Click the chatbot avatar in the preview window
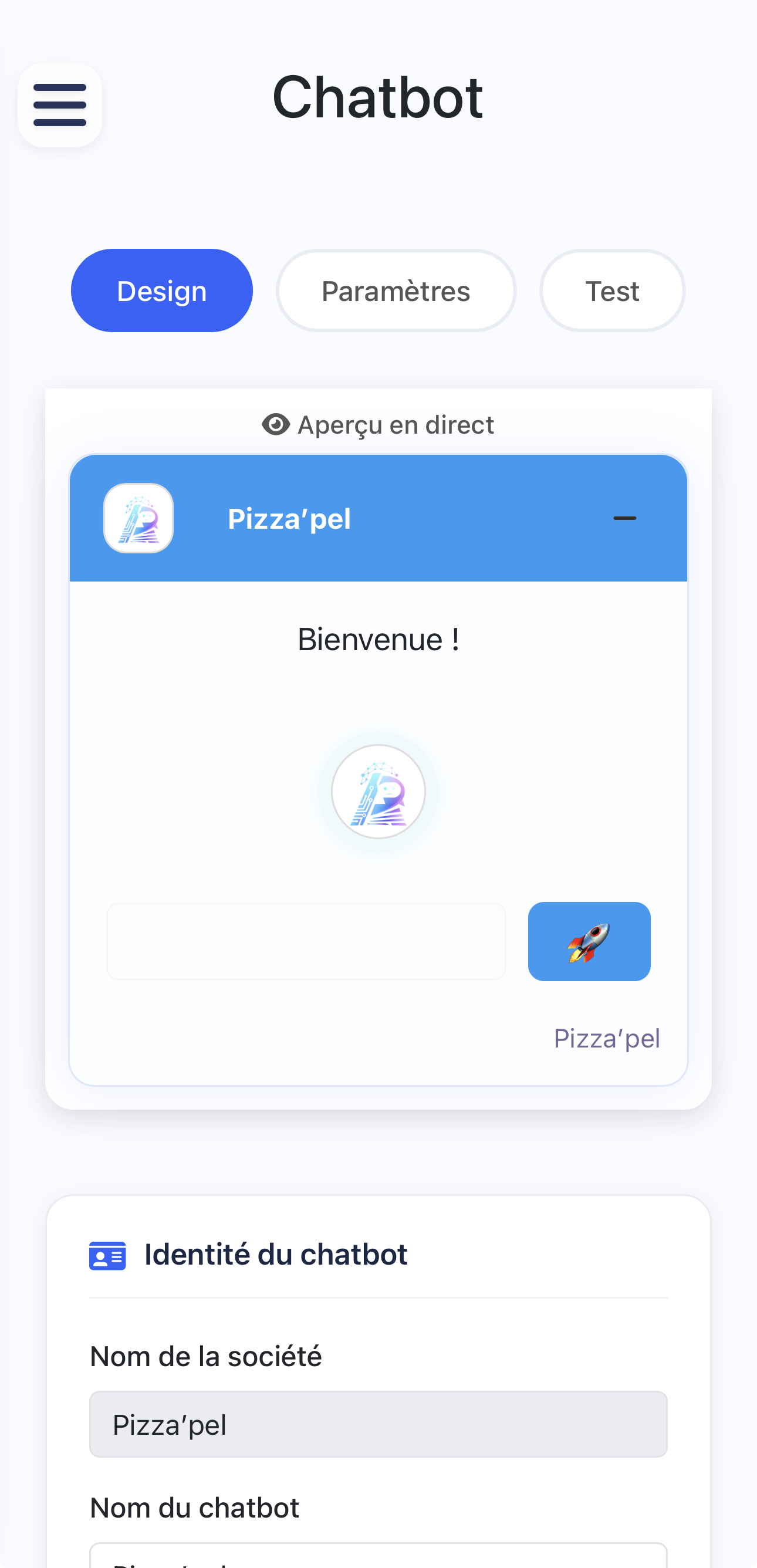 click(378, 791)
